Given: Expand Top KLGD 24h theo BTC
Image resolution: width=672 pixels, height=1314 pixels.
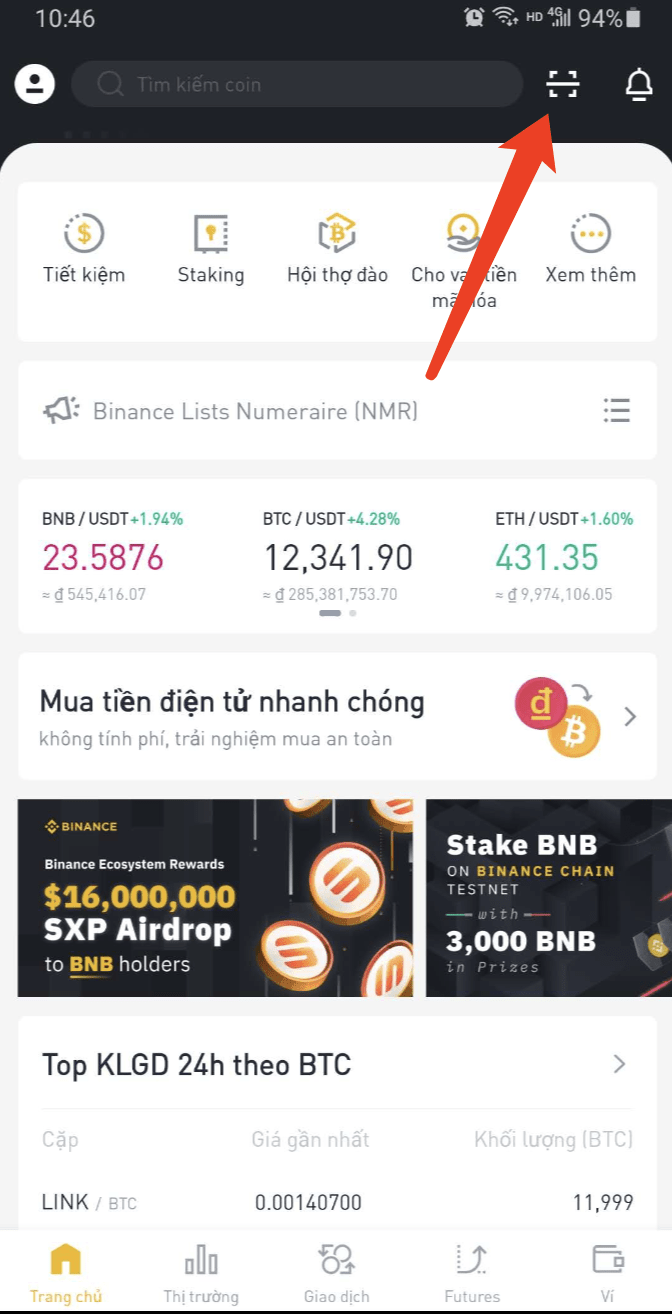Looking at the screenshot, I should (x=337, y=1064).
